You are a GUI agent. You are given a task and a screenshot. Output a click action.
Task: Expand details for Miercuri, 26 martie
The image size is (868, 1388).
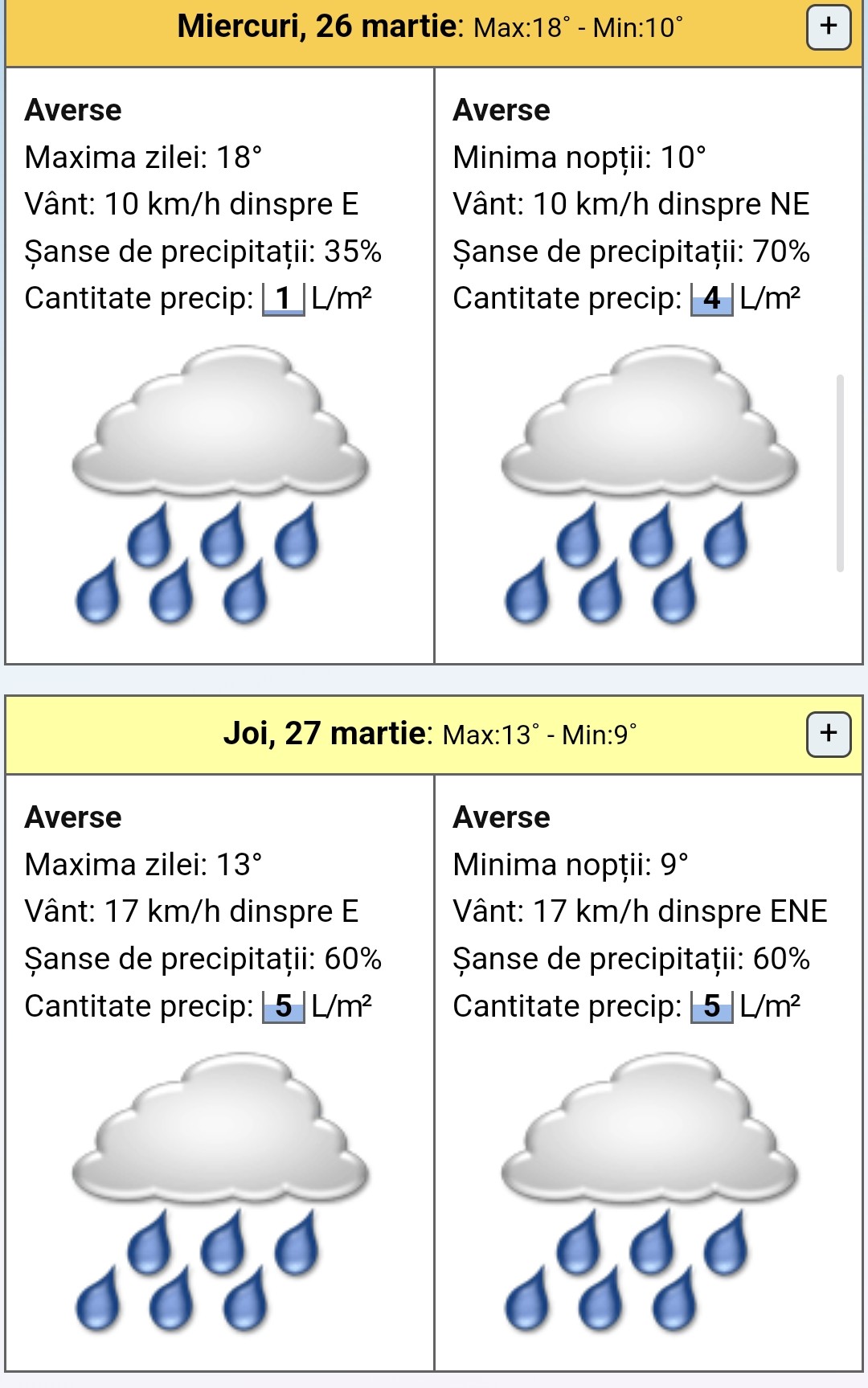829,27
